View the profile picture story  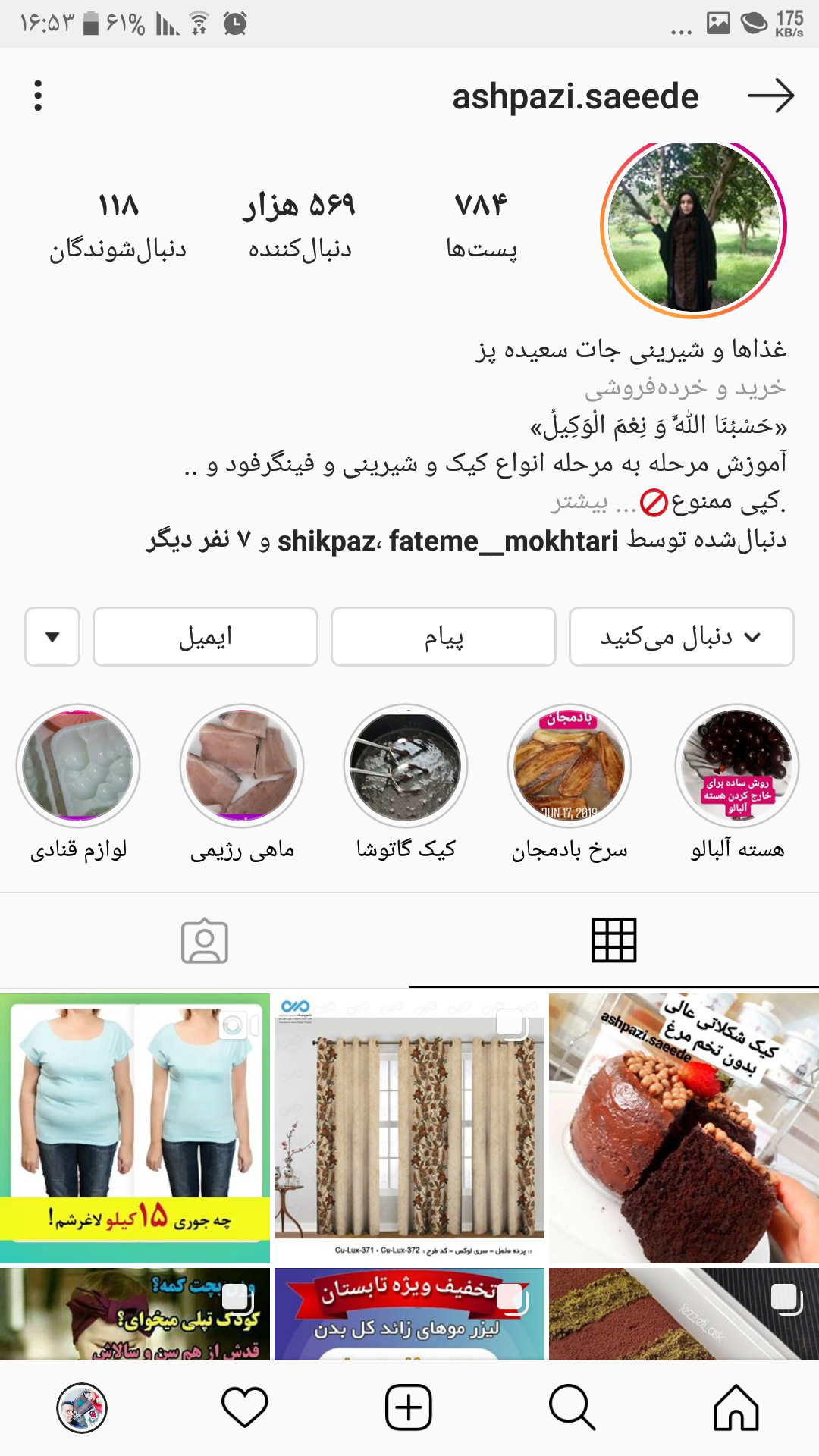693,227
